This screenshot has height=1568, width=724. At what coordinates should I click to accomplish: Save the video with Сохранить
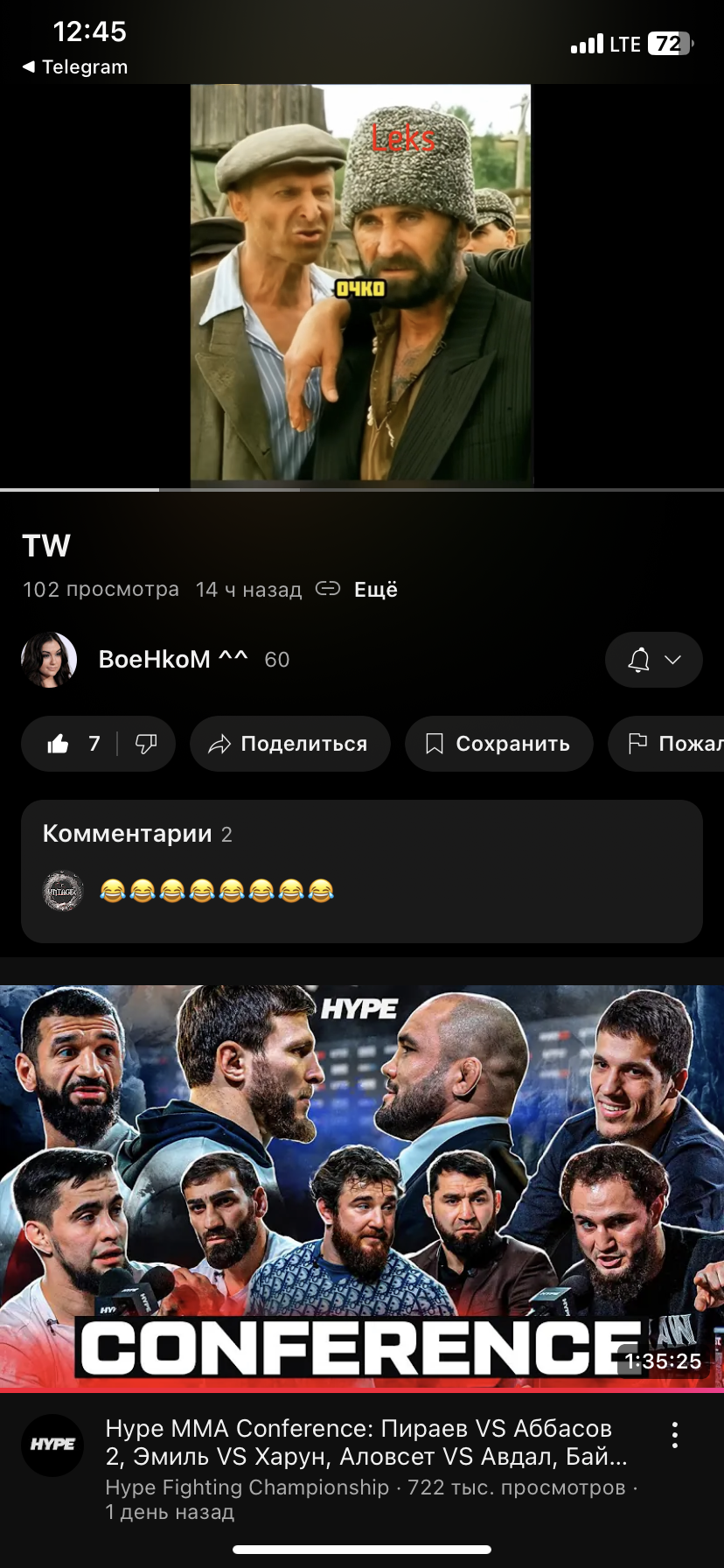tap(498, 744)
